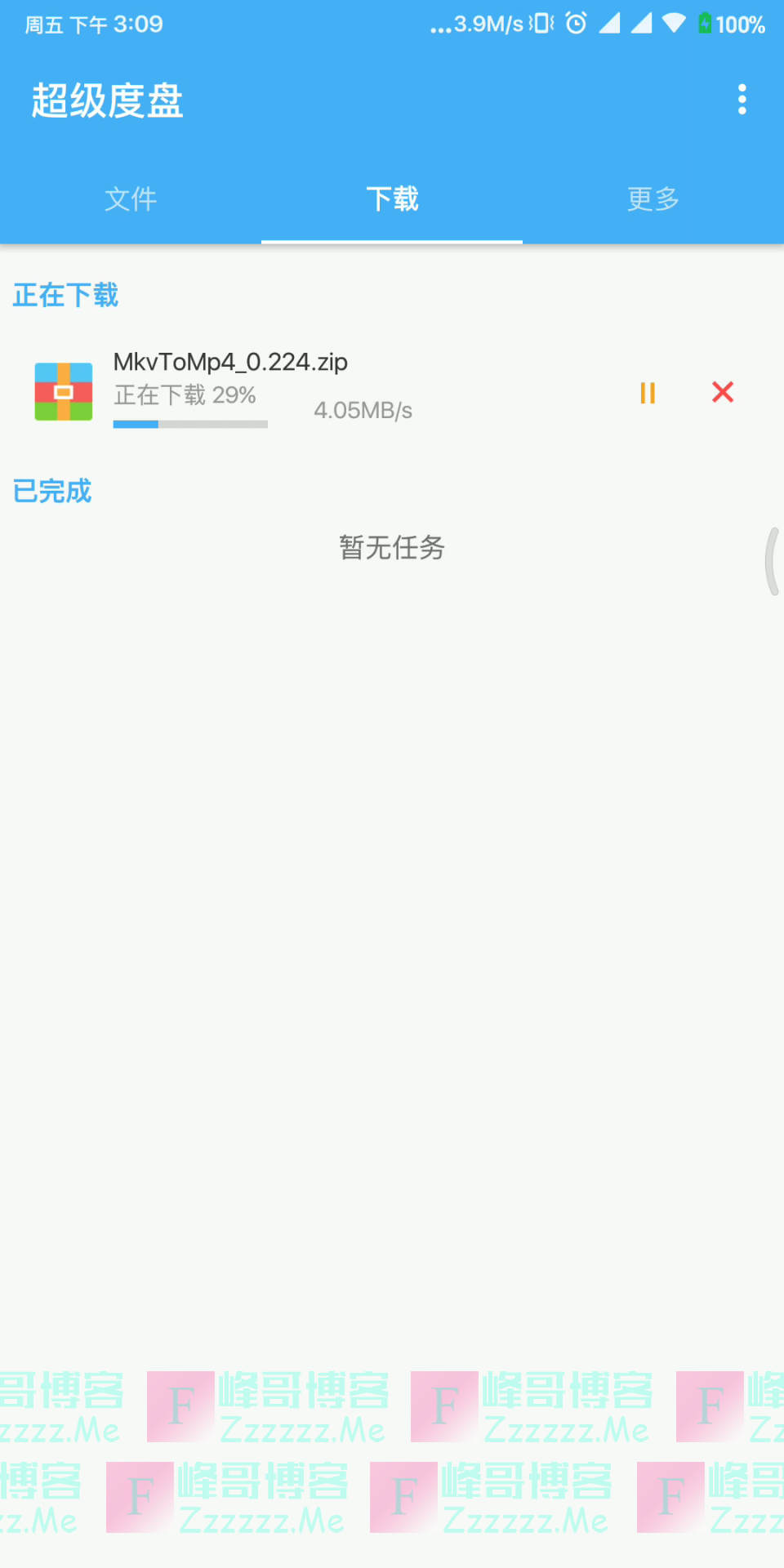Go to the 更多 tab
This screenshot has height=1568, width=784.
[x=653, y=199]
